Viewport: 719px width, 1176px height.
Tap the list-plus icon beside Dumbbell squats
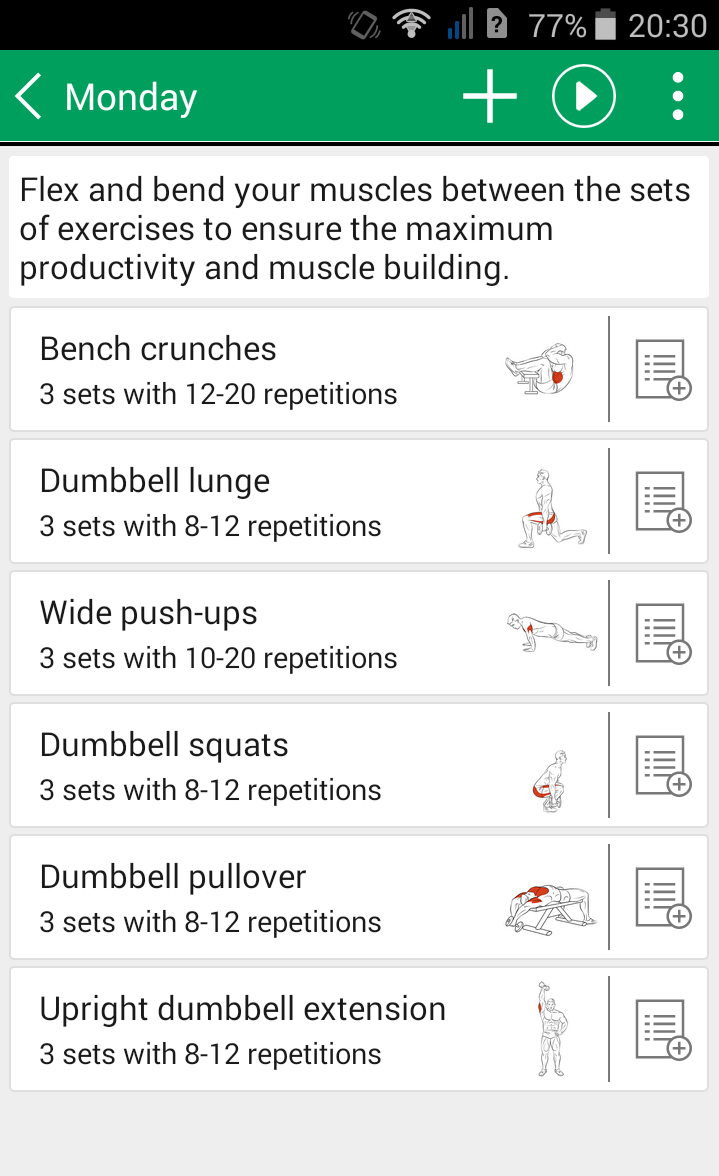(662, 766)
